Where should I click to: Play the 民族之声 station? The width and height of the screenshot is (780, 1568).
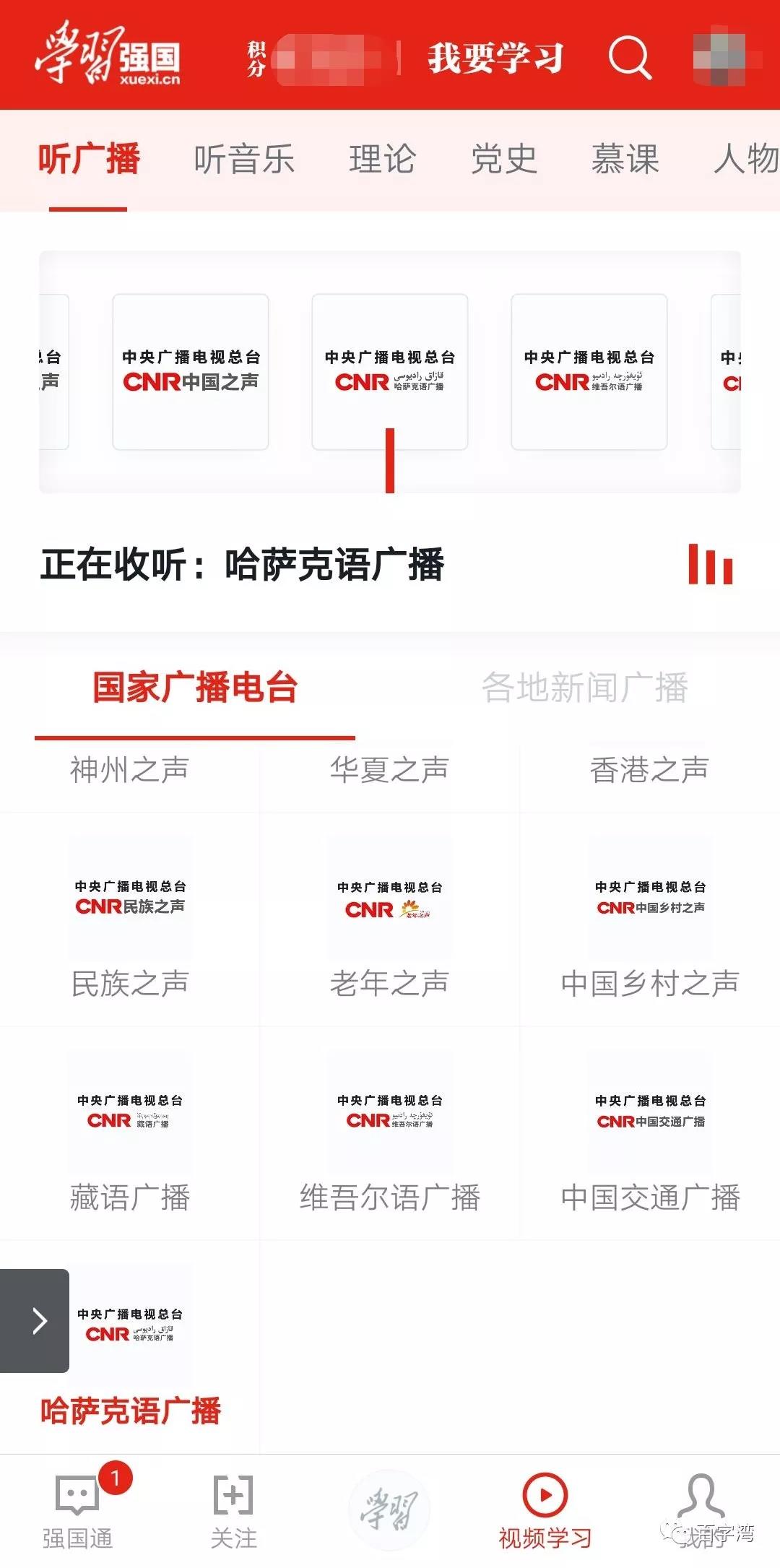pos(130,917)
